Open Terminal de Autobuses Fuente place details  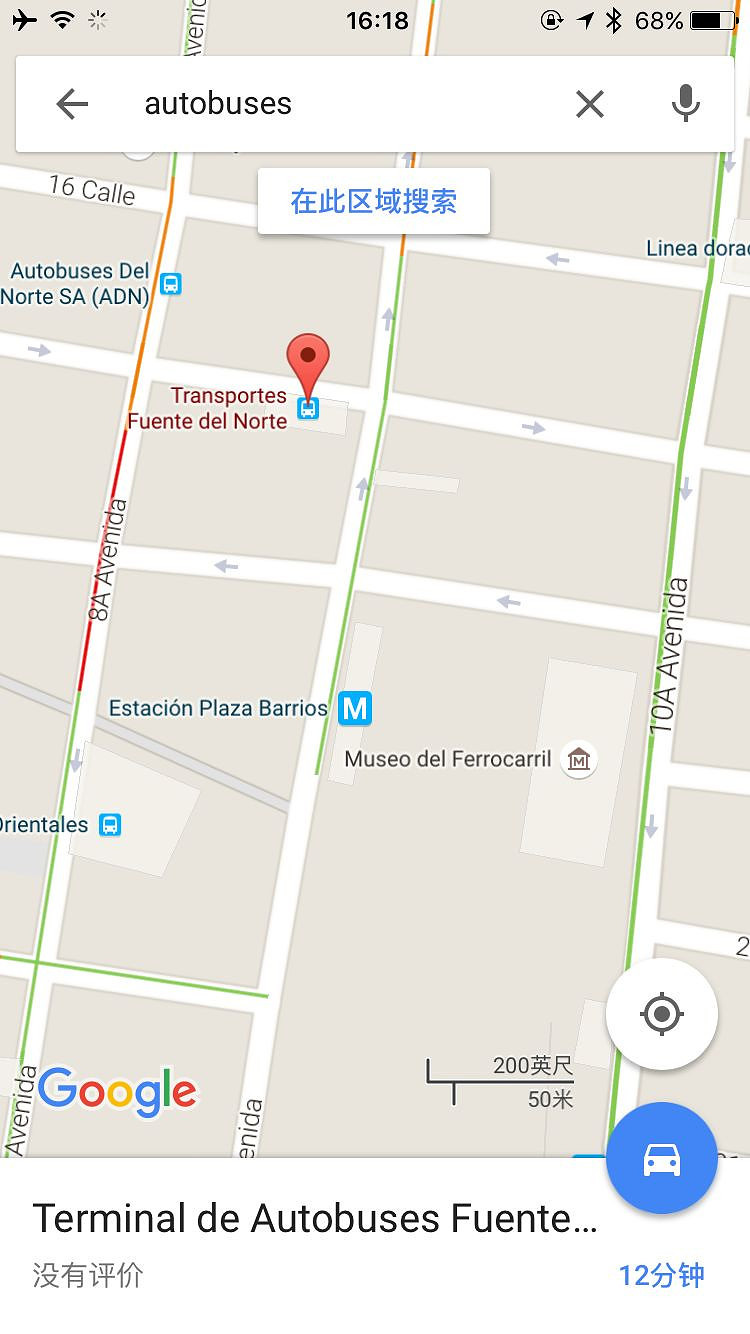tap(315, 1220)
